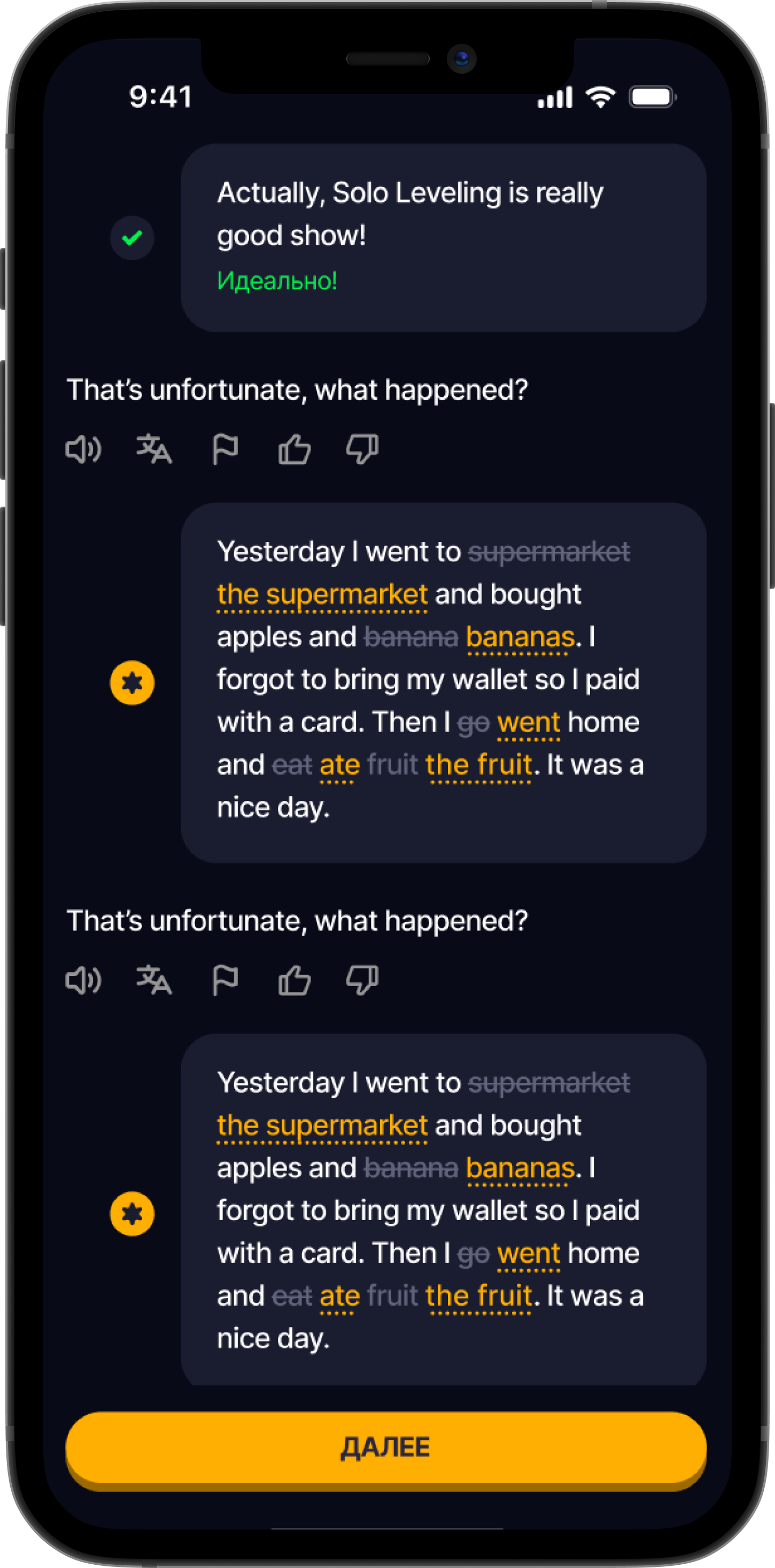This screenshot has height=1568, width=775.
Task: Dislike the first "That's unfortunate" message
Action: point(363,450)
